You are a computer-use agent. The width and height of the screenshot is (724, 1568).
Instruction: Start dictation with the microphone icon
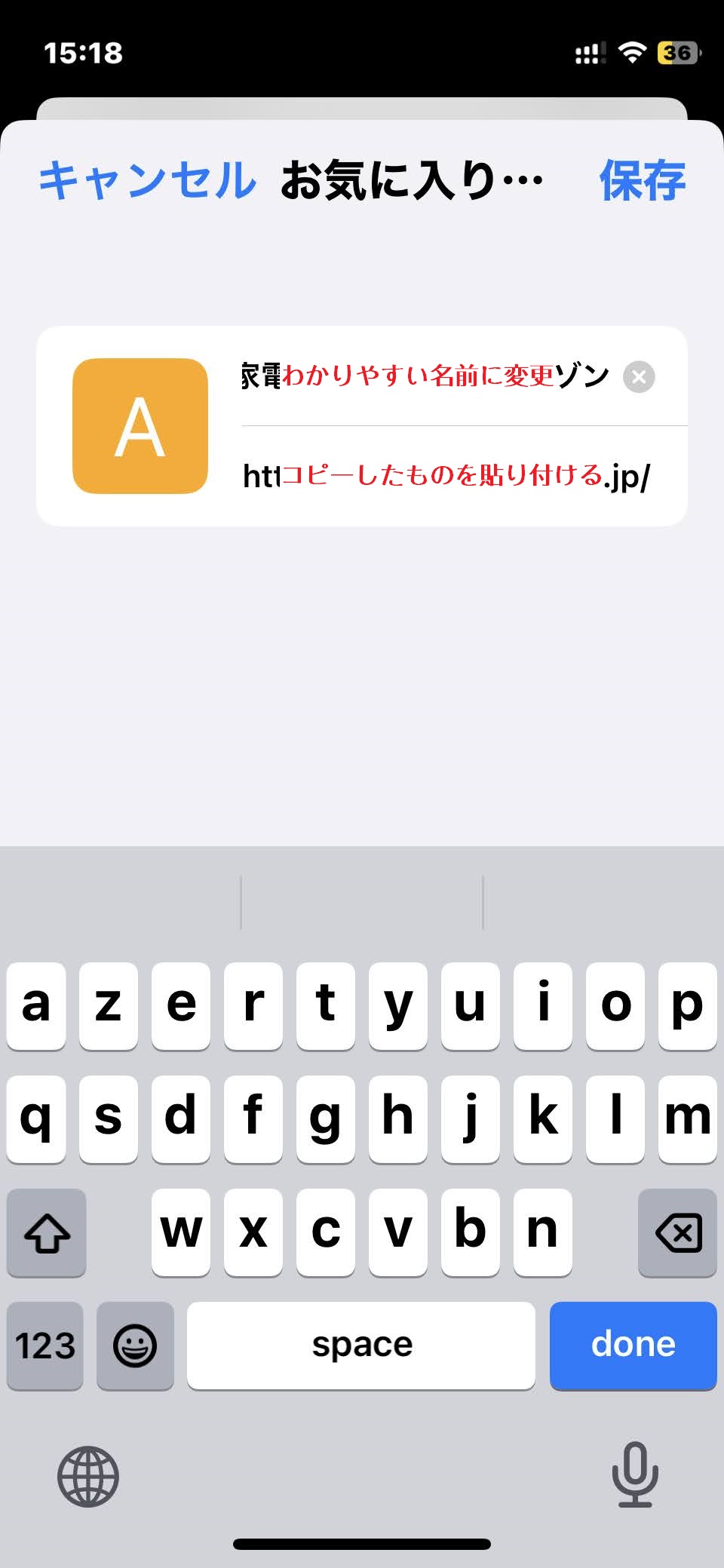point(634,1474)
